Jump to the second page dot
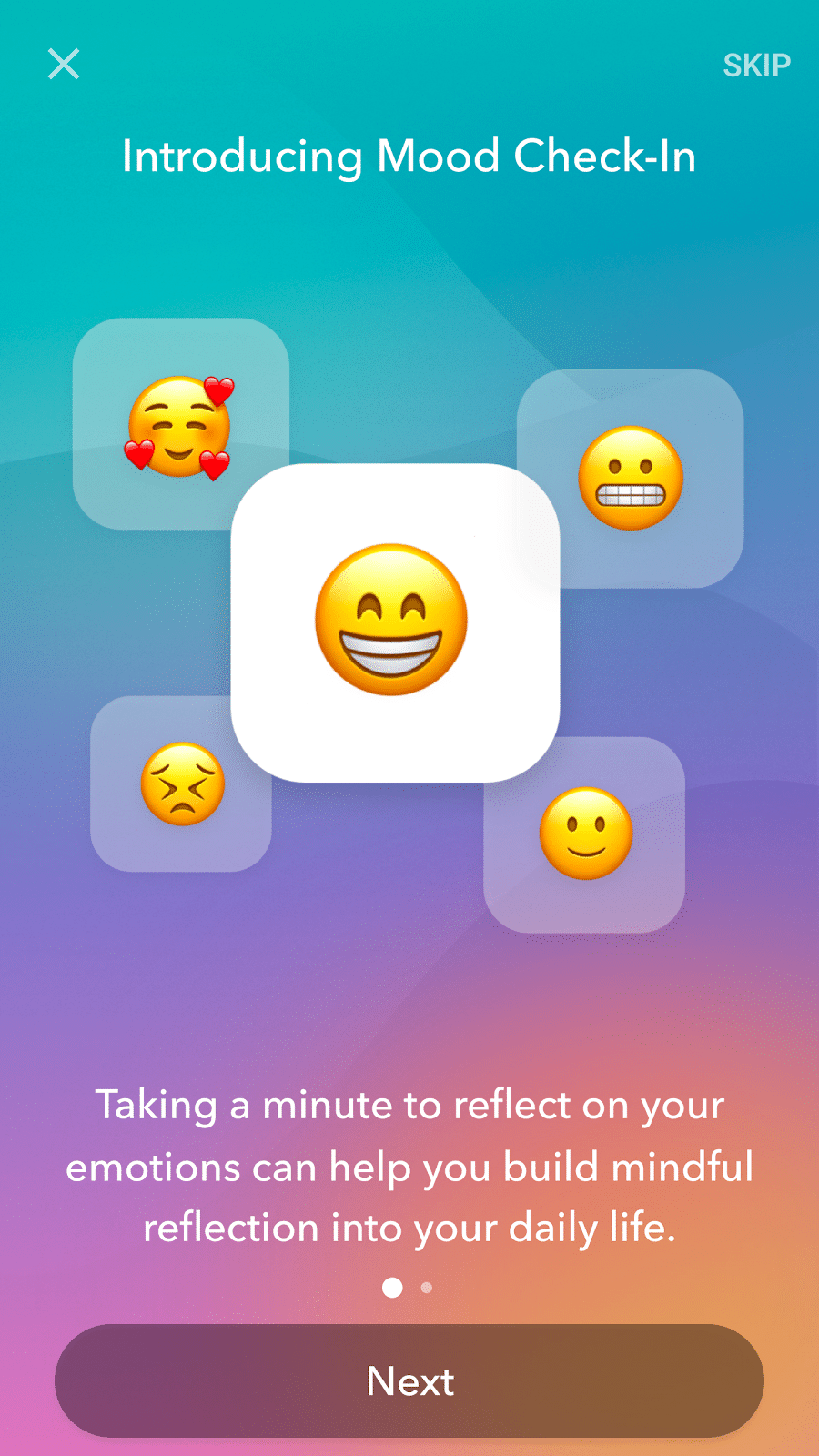Viewport: 819px width, 1456px height. pos(427,1288)
